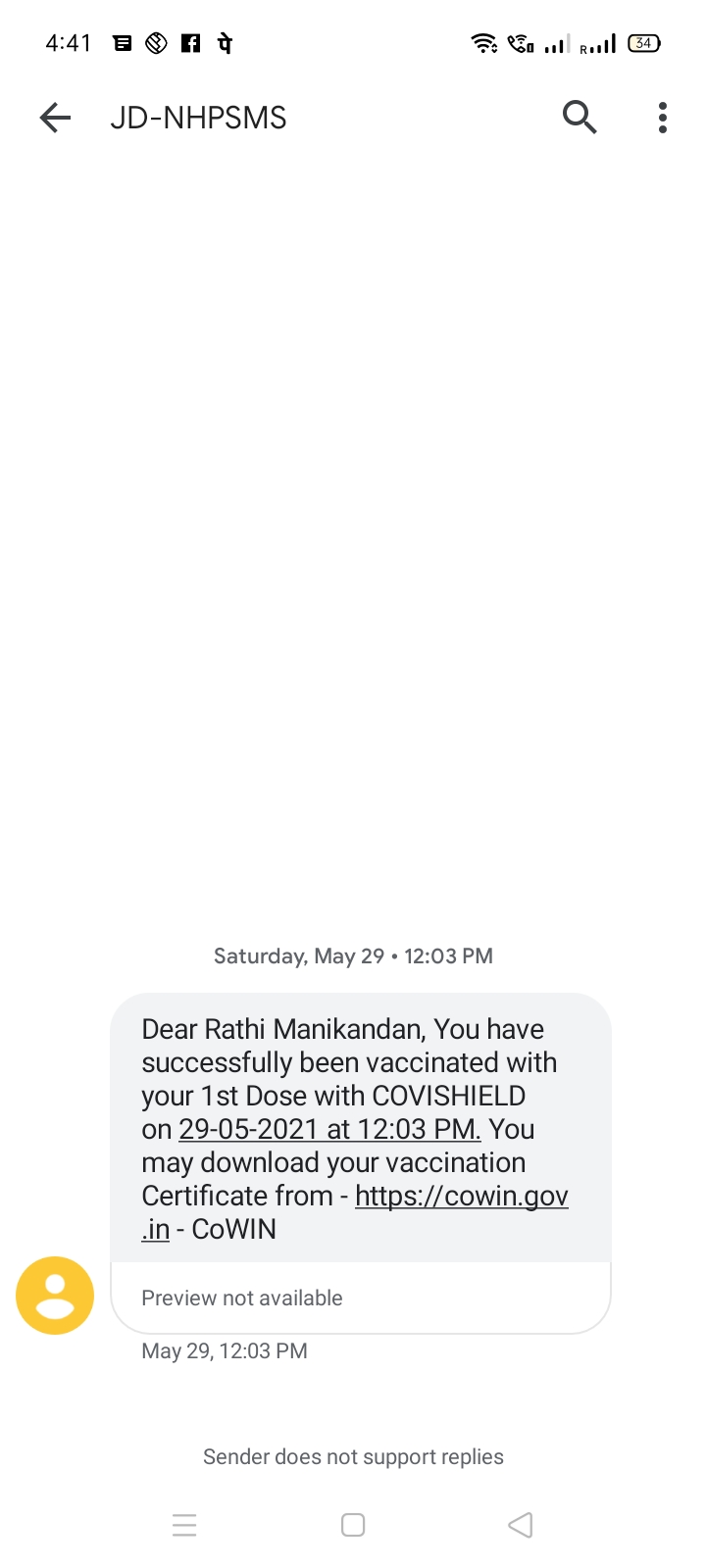Image resolution: width=706 pixels, height=1568 pixels.
Task: Go back to the conversation list
Action: point(56,118)
